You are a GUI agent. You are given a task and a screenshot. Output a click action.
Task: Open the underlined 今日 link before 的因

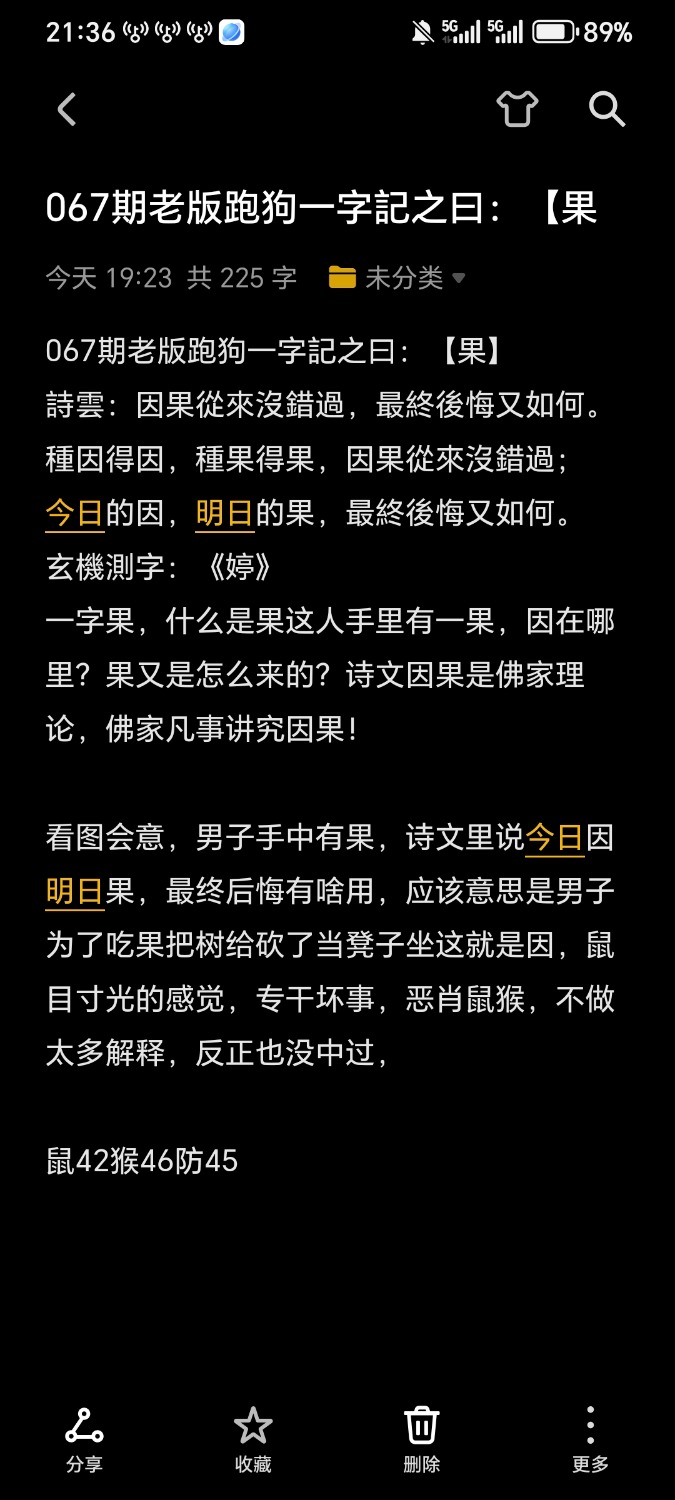click(x=75, y=514)
